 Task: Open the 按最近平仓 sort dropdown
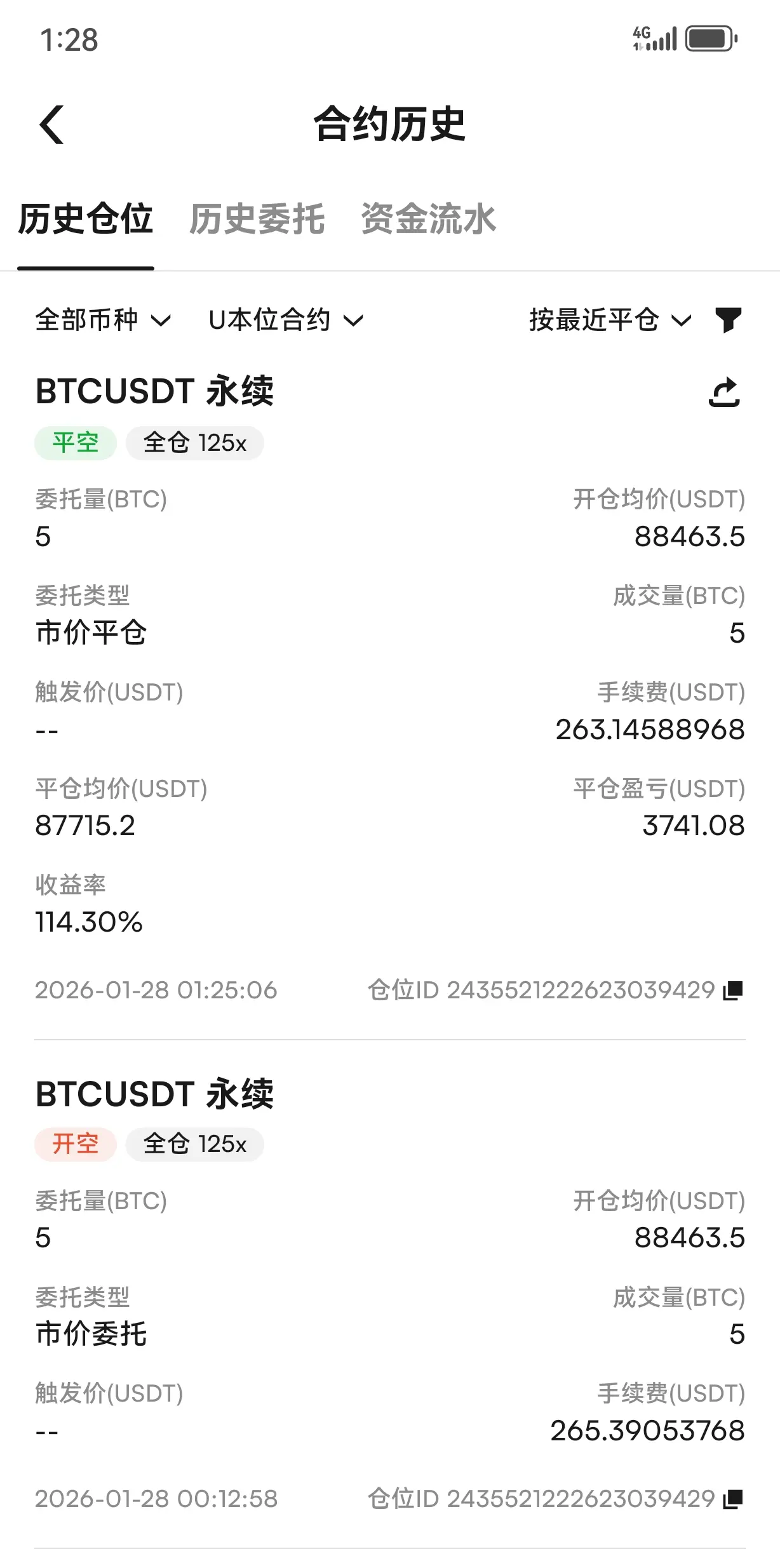point(610,320)
